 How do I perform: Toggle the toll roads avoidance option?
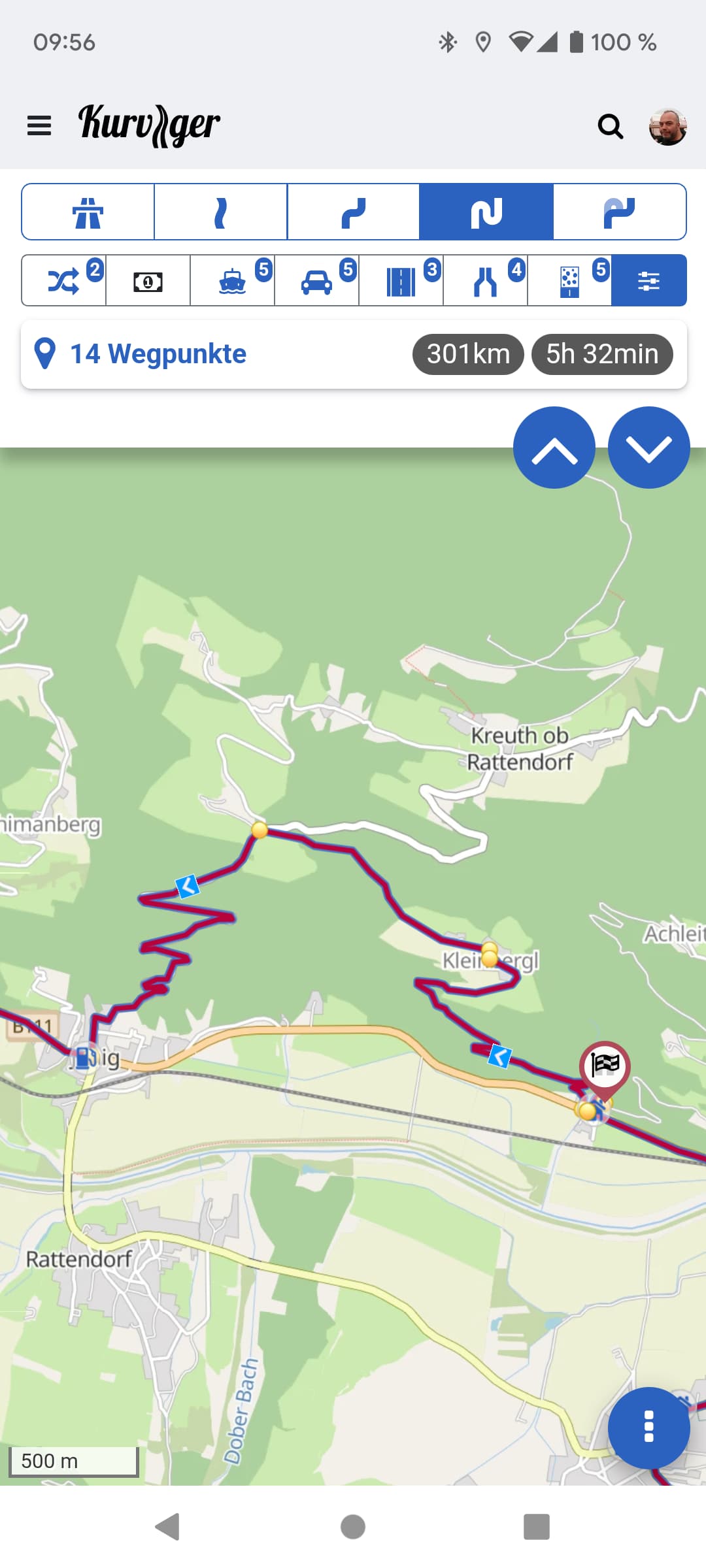(148, 281)
